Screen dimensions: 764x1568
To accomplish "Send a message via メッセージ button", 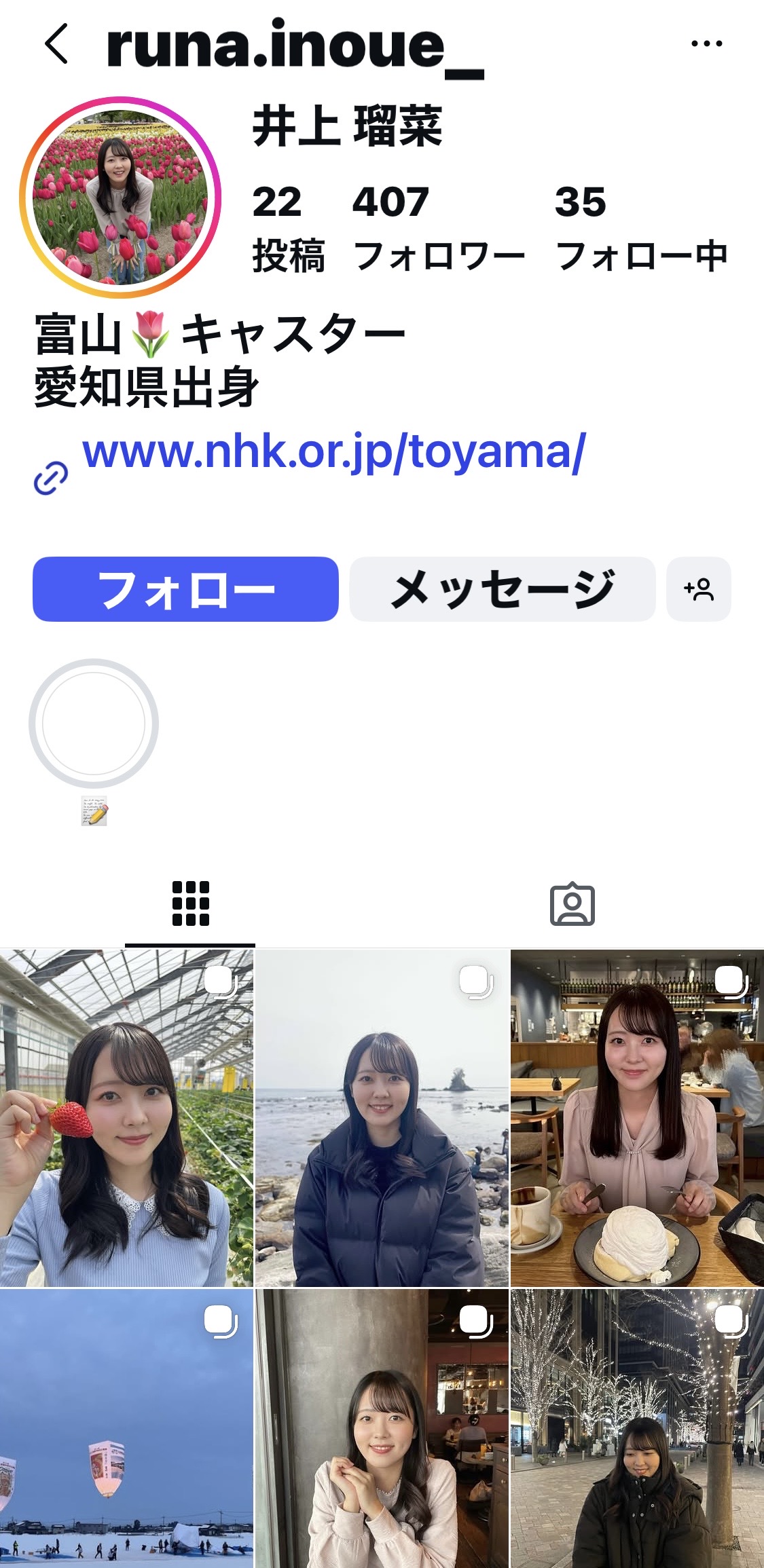I will click(x=503, y=589).
